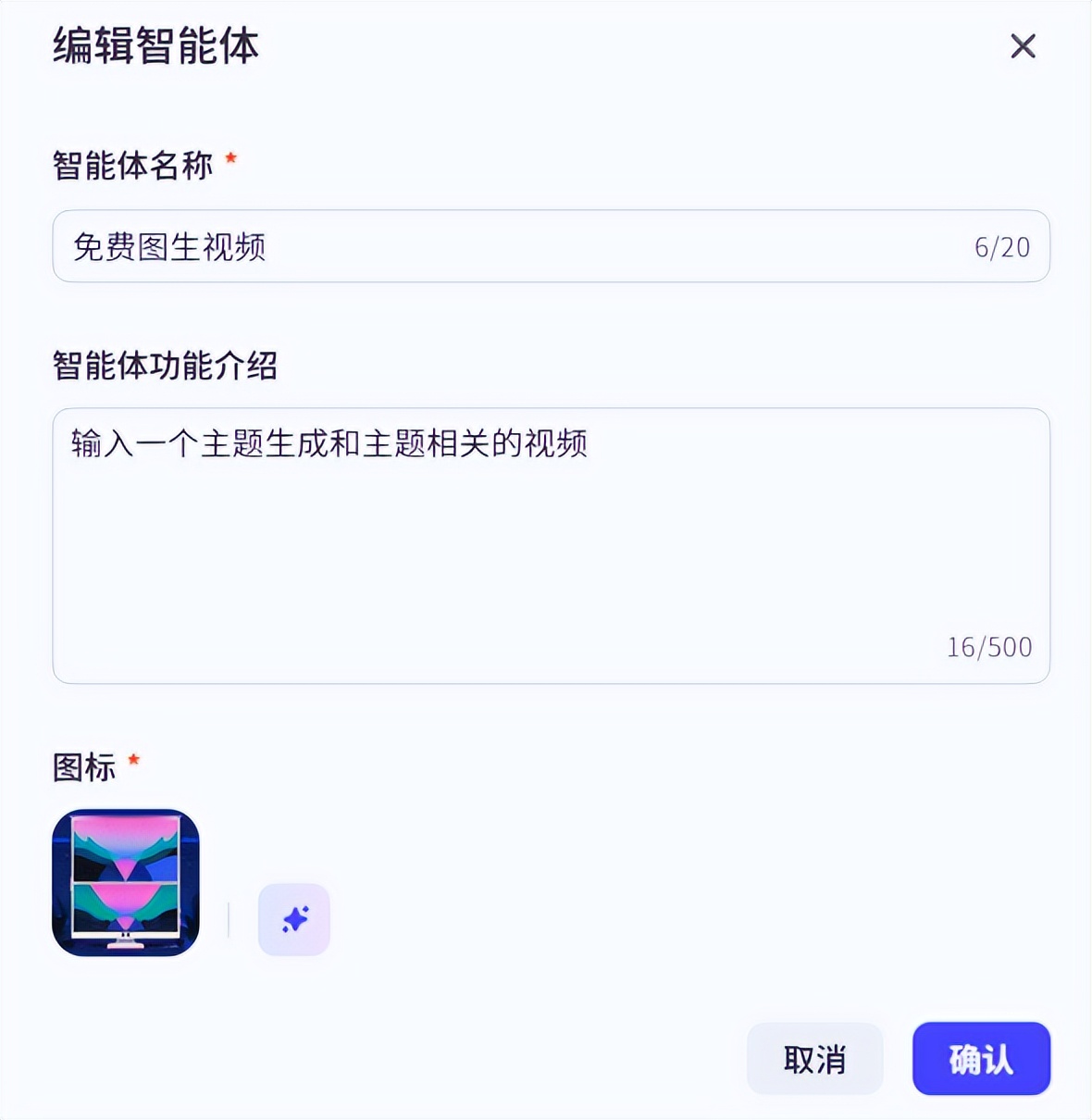Click the 取消 cancel button

pyautogui.click(x=815, y=1059)
